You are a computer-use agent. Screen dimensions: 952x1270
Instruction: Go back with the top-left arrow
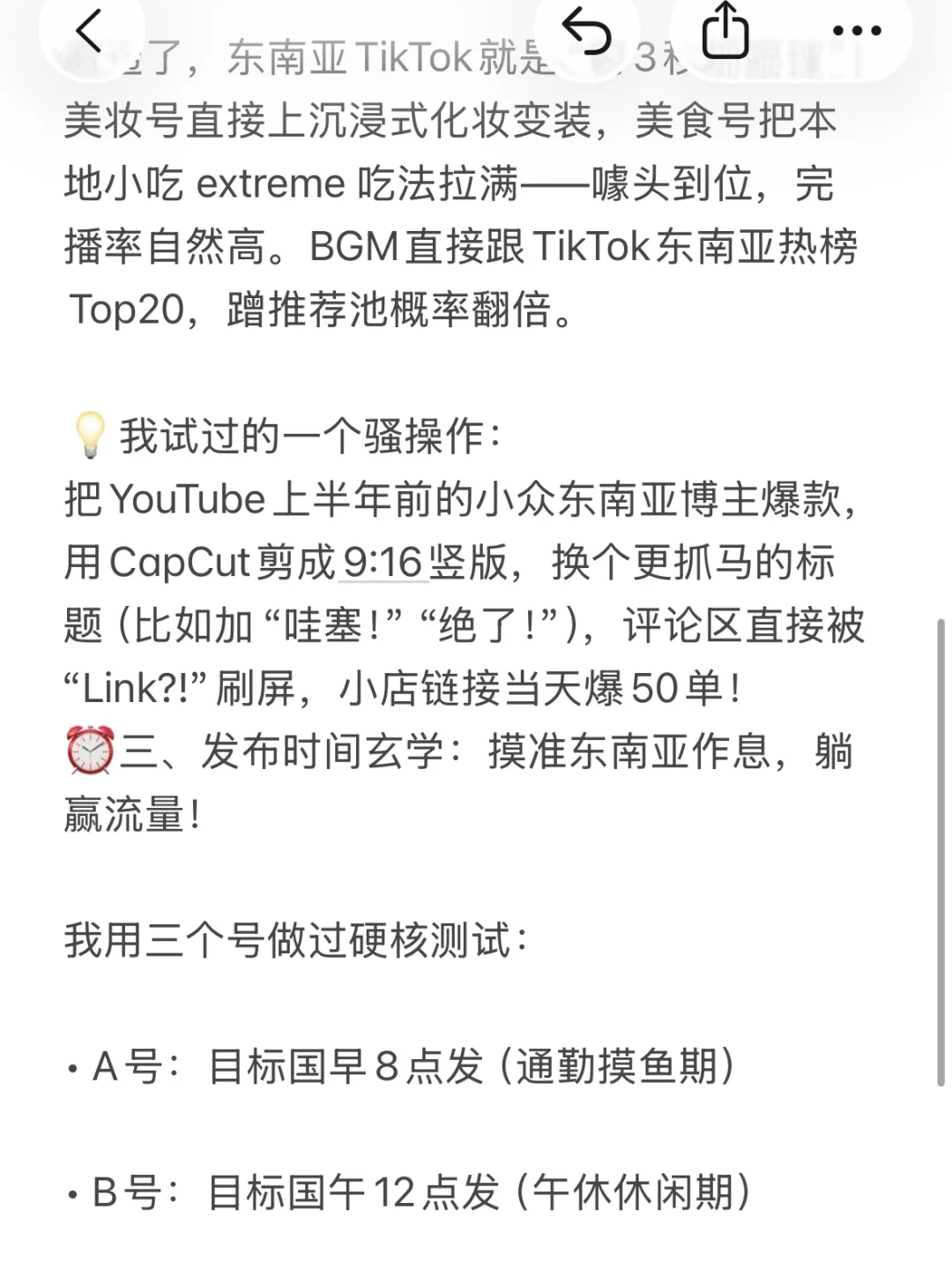pyautogui.click(x=89, y=31)
